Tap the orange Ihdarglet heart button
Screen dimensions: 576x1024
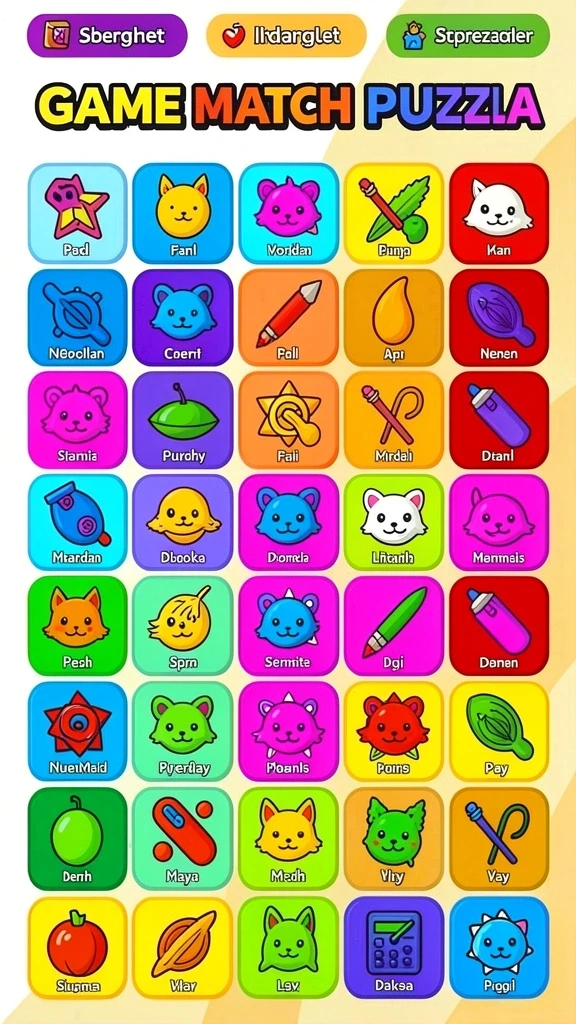click(x=286, y=36)
